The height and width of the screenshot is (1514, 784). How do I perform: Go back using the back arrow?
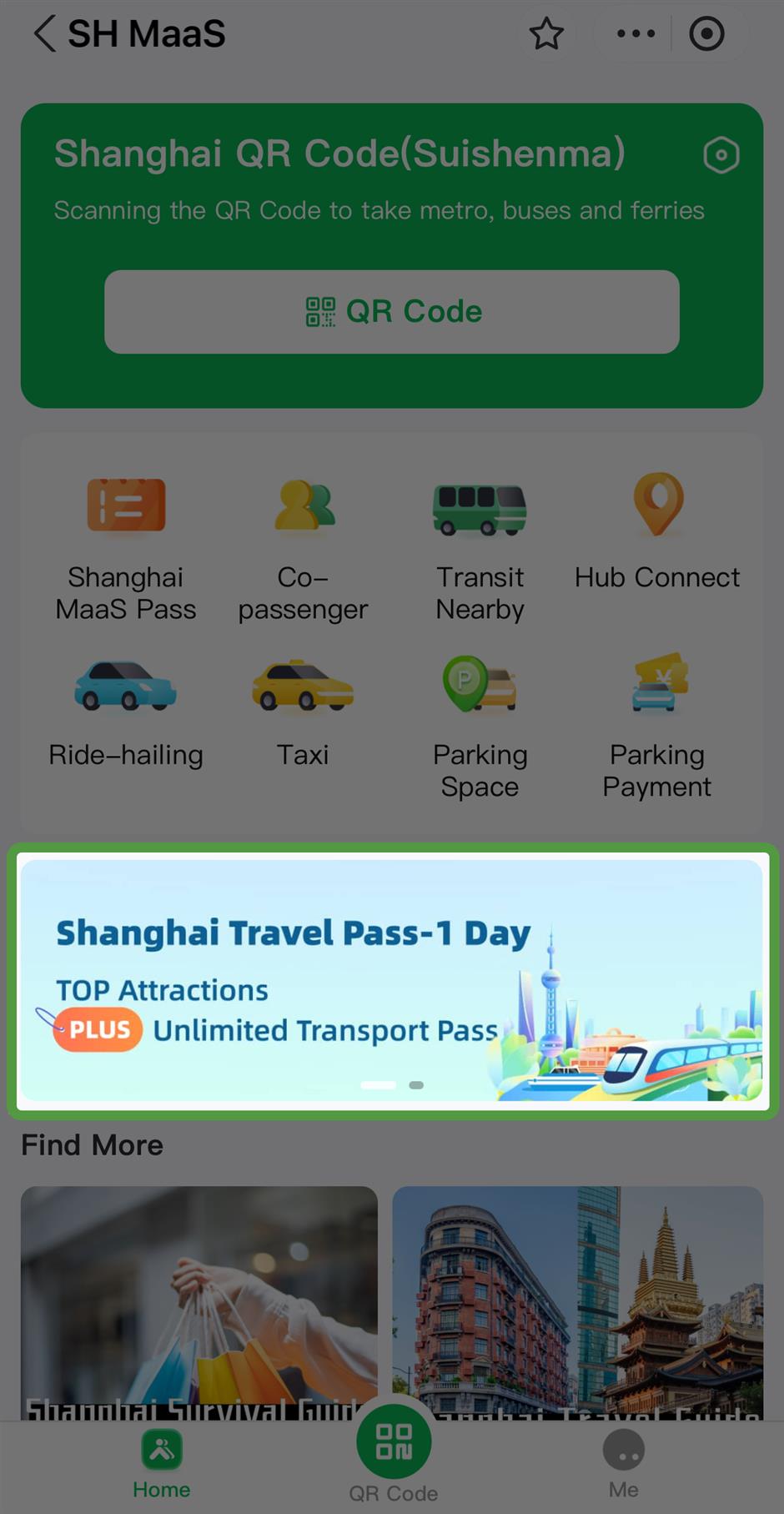point(43,34)
